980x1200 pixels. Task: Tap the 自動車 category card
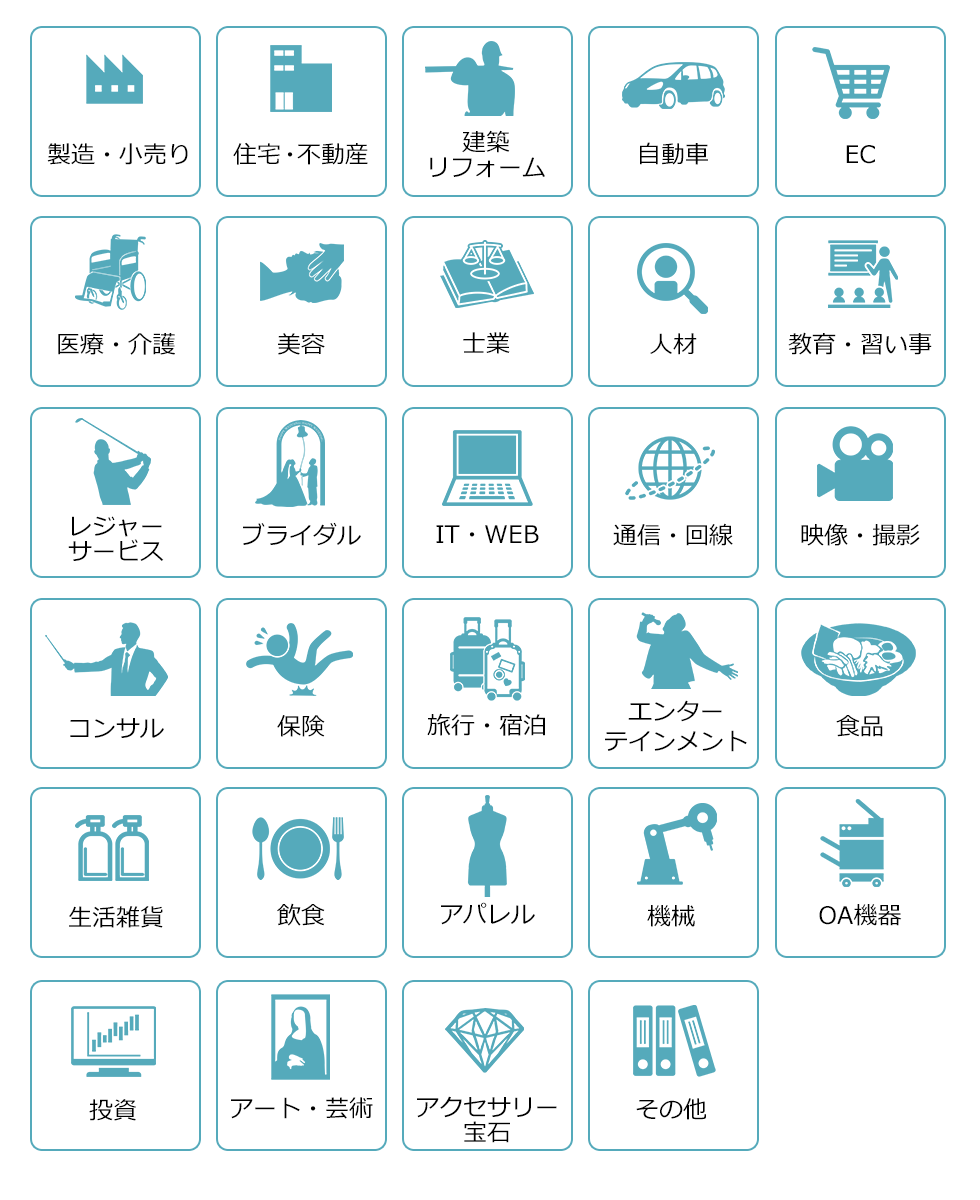coord(673,112)
